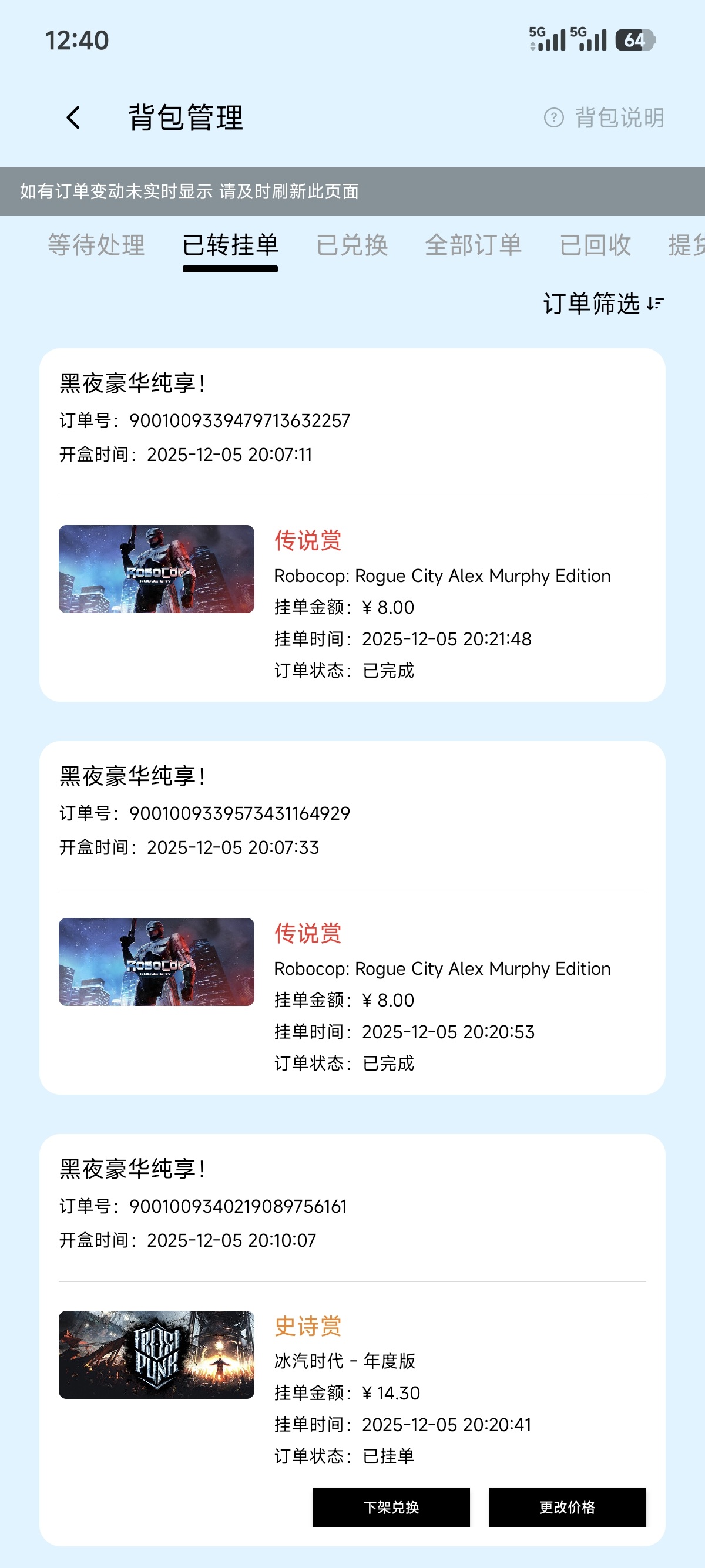Open the 全部订单 tab
Viewport: 705px width, 1568px height.
click(x=473, y=245)
